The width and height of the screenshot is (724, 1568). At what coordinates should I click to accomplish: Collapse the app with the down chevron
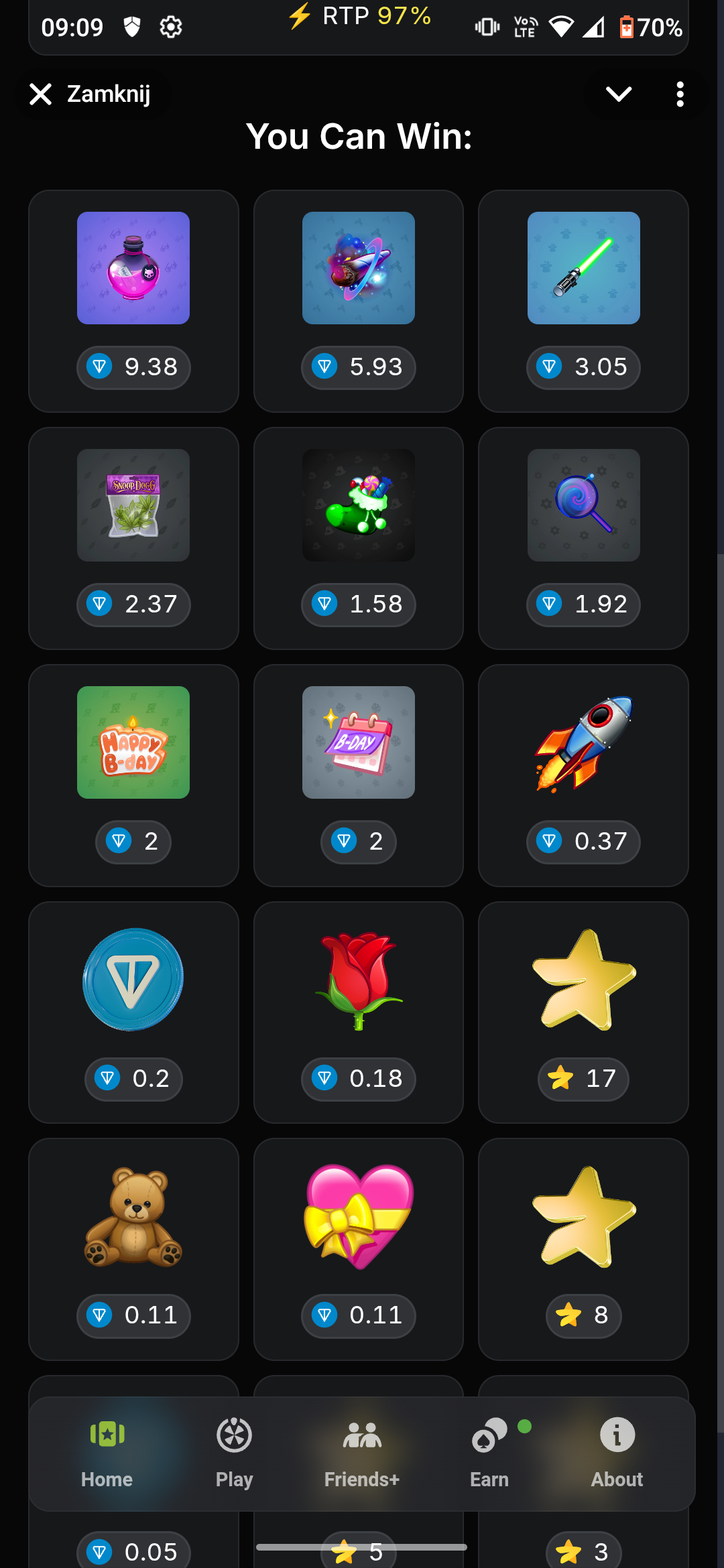(x=618, y=94)
